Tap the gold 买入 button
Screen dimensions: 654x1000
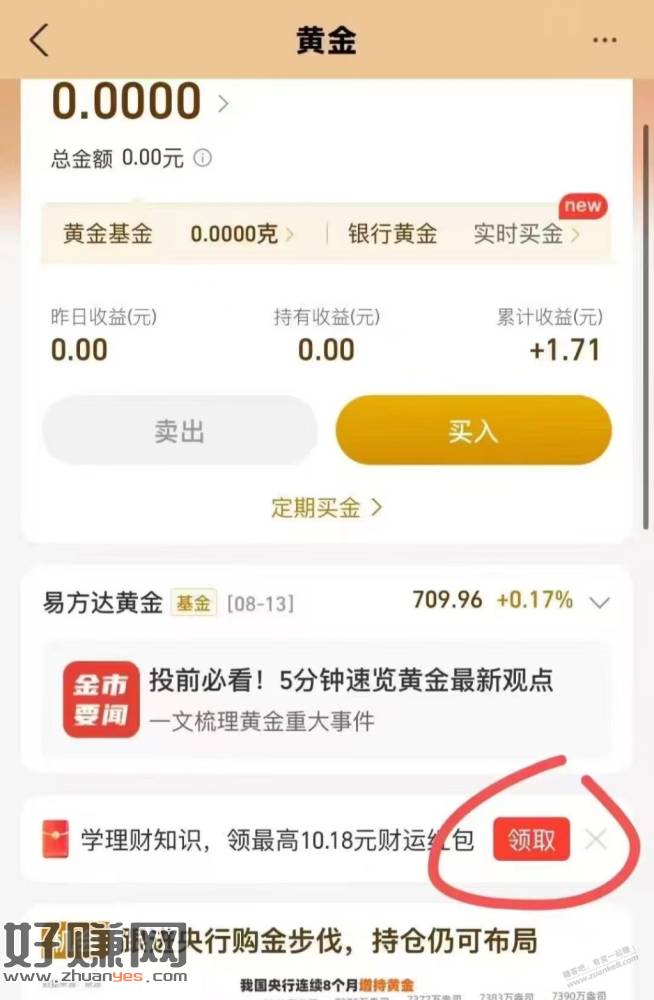(x=473, y=431)
